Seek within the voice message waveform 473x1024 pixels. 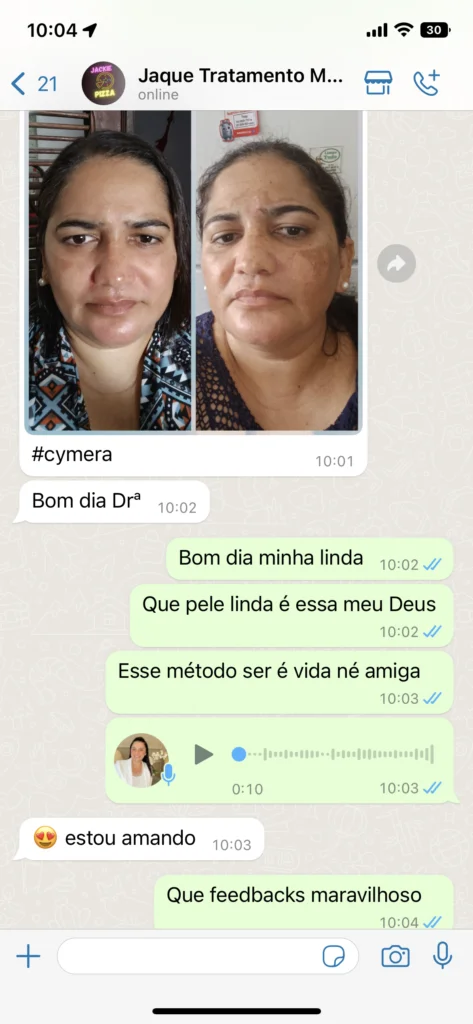click(x=333, y=754)
